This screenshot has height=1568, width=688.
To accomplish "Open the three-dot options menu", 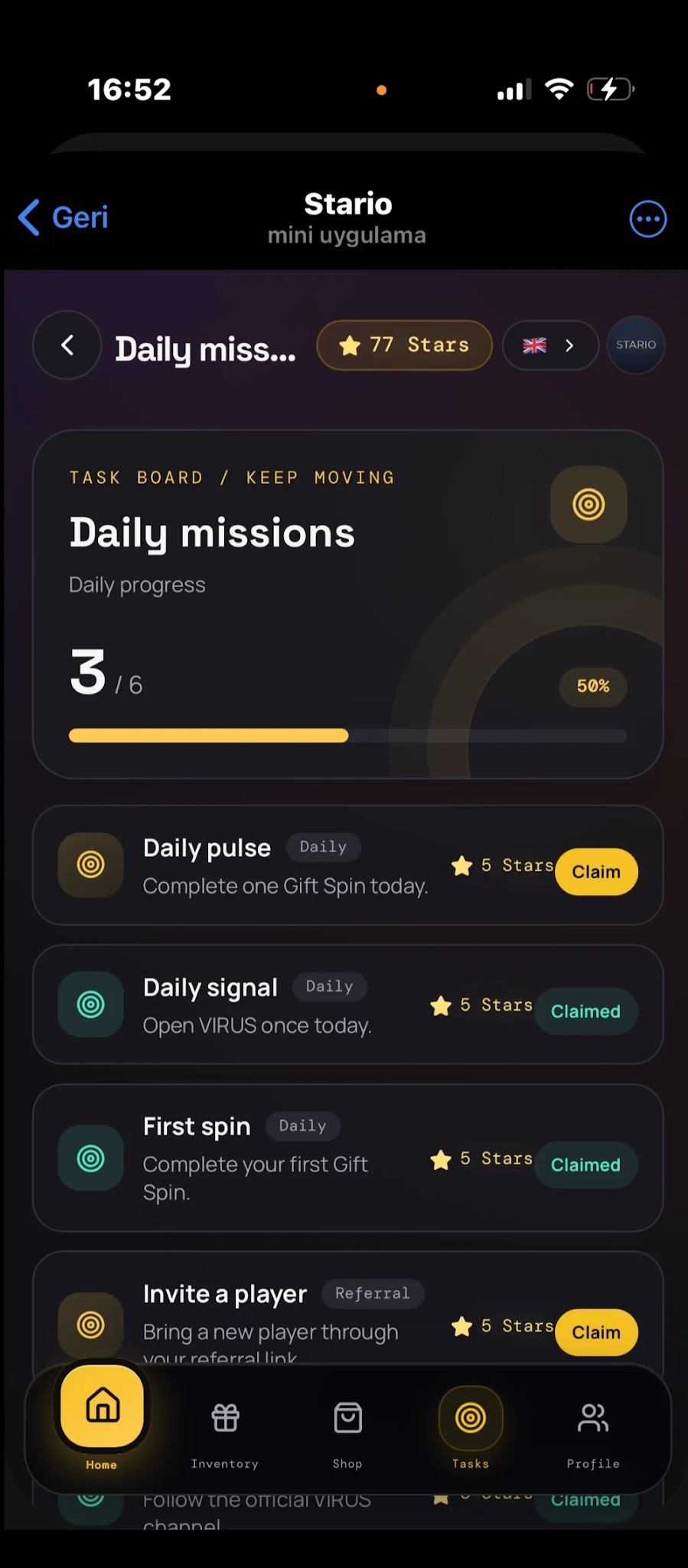I will [647, 220].
